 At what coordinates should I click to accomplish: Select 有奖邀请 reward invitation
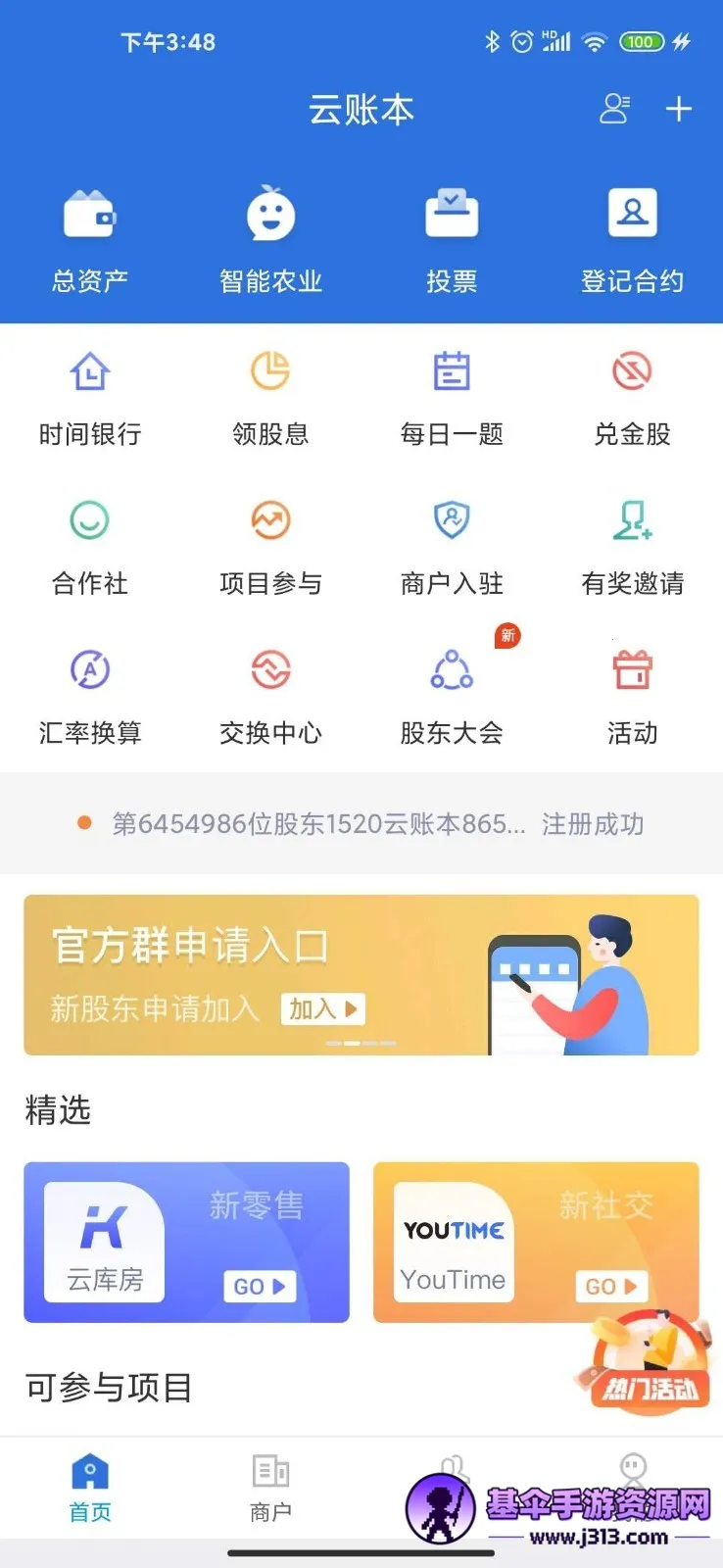632,547
